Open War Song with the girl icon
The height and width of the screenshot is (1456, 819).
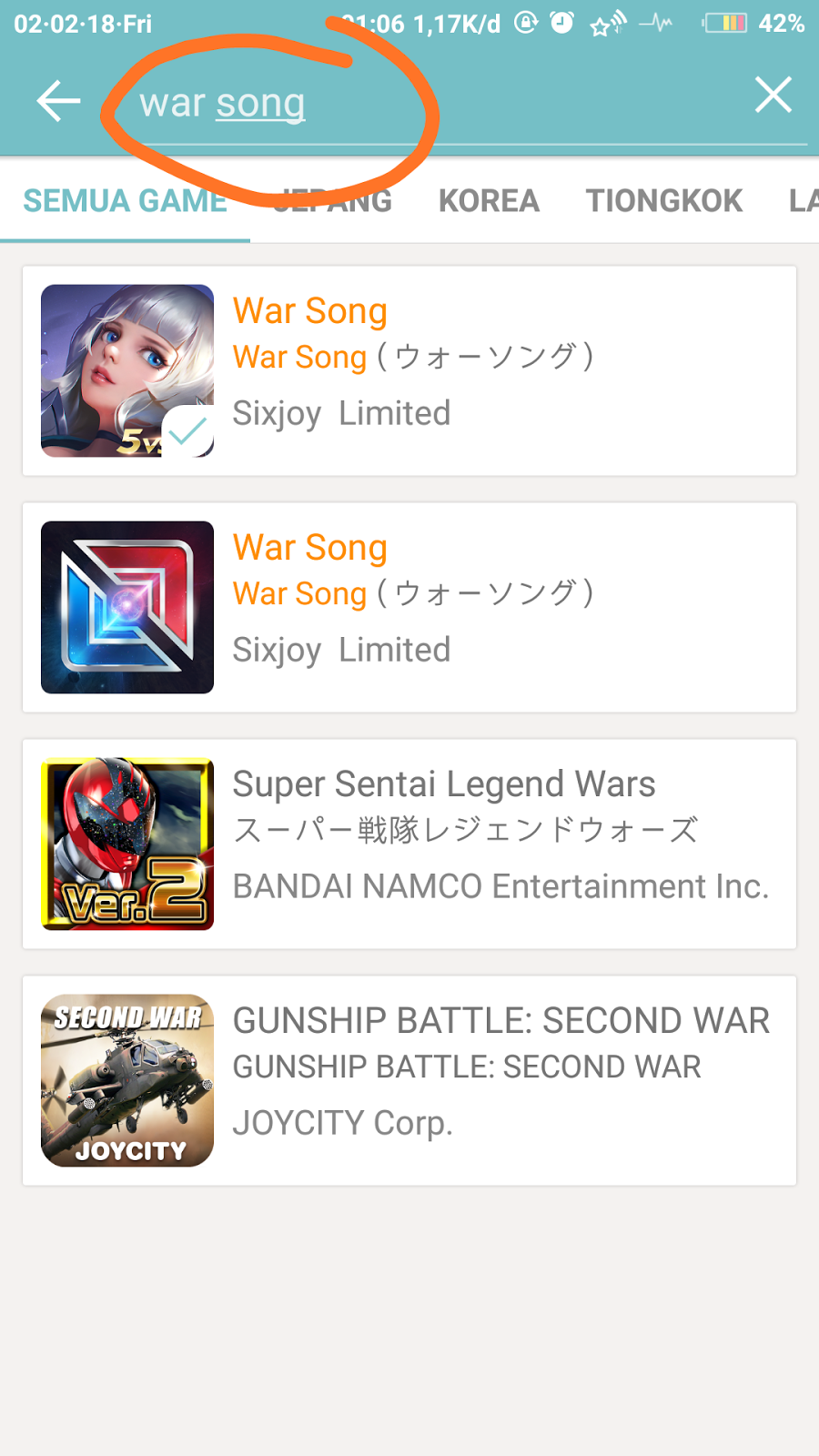[409, 370]
